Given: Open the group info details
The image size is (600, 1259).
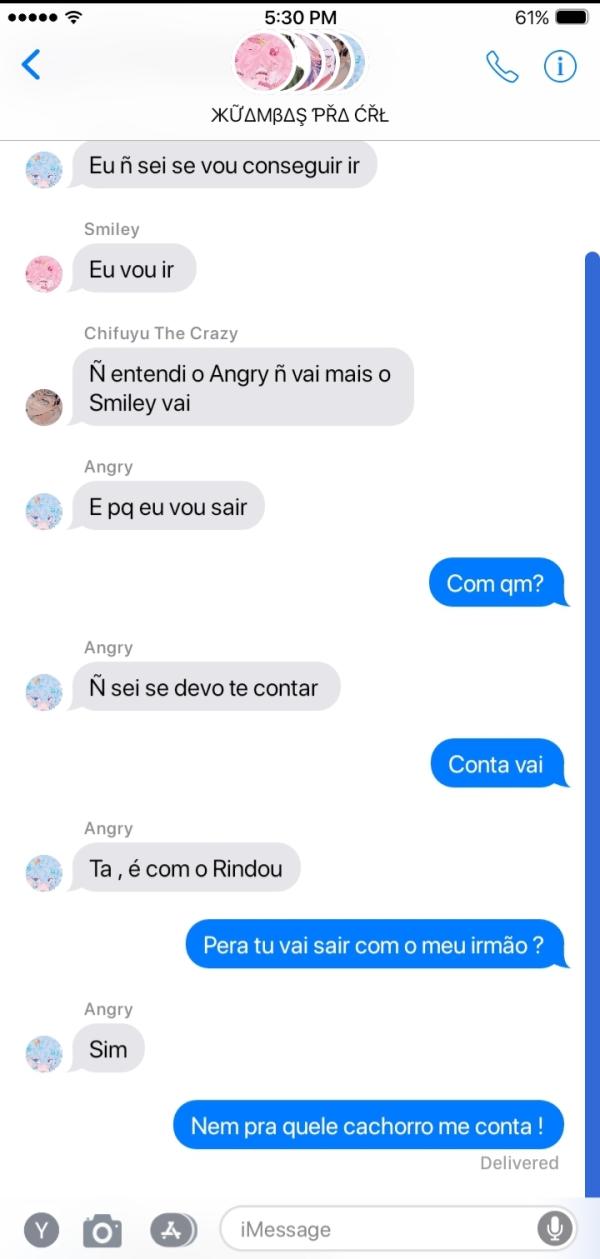Looking at the screenshot, I should [560, 66].
